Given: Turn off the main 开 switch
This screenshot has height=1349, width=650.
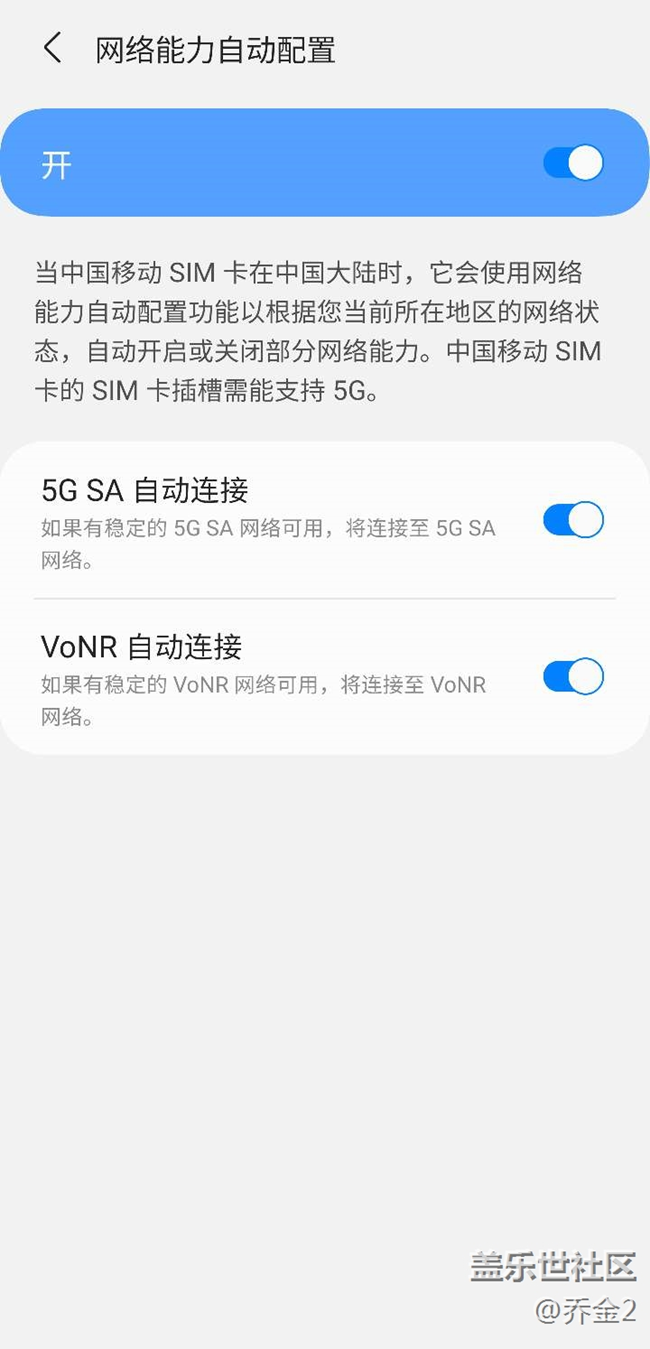Looking at the screenshot, I should click(573, 163).
